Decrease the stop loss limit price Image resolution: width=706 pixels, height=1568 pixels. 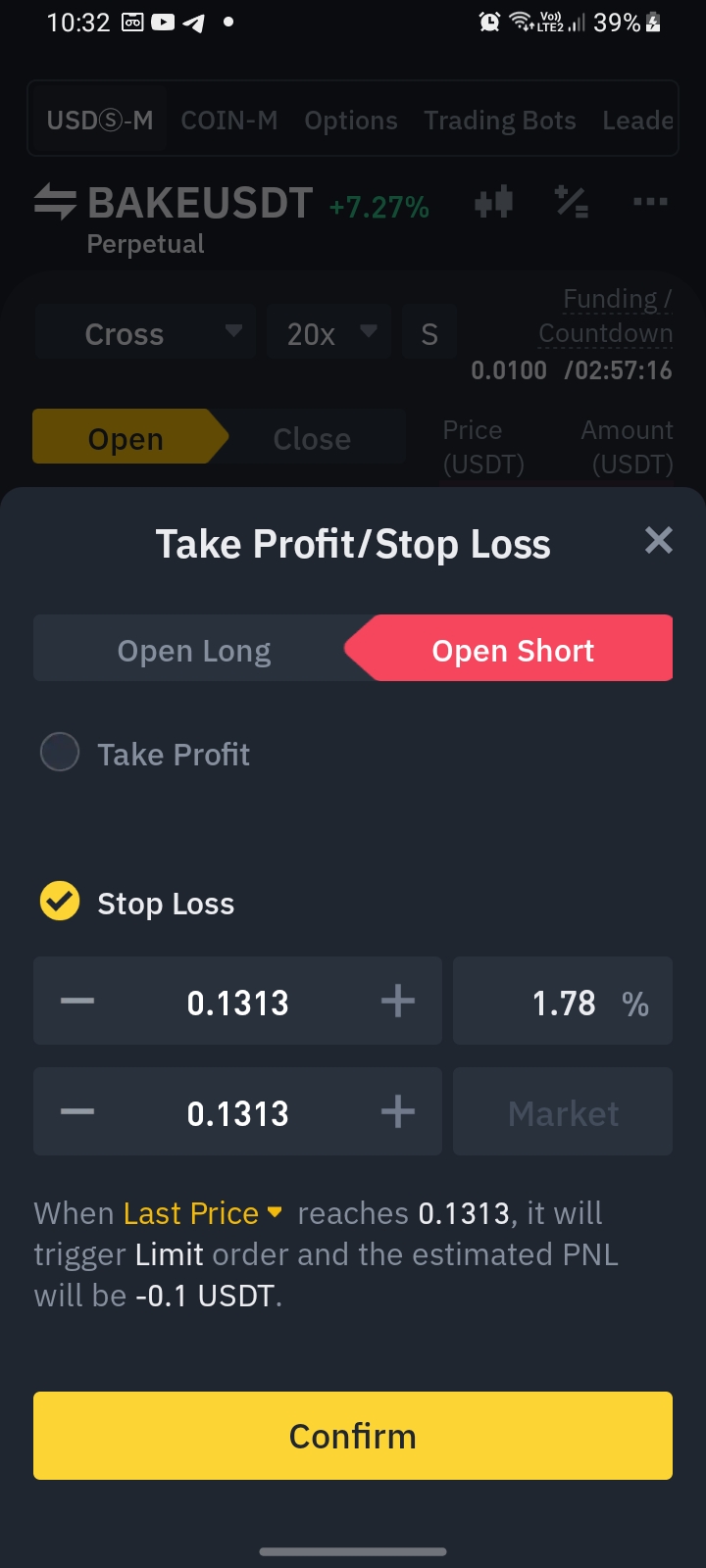[x=77, y=1111]
